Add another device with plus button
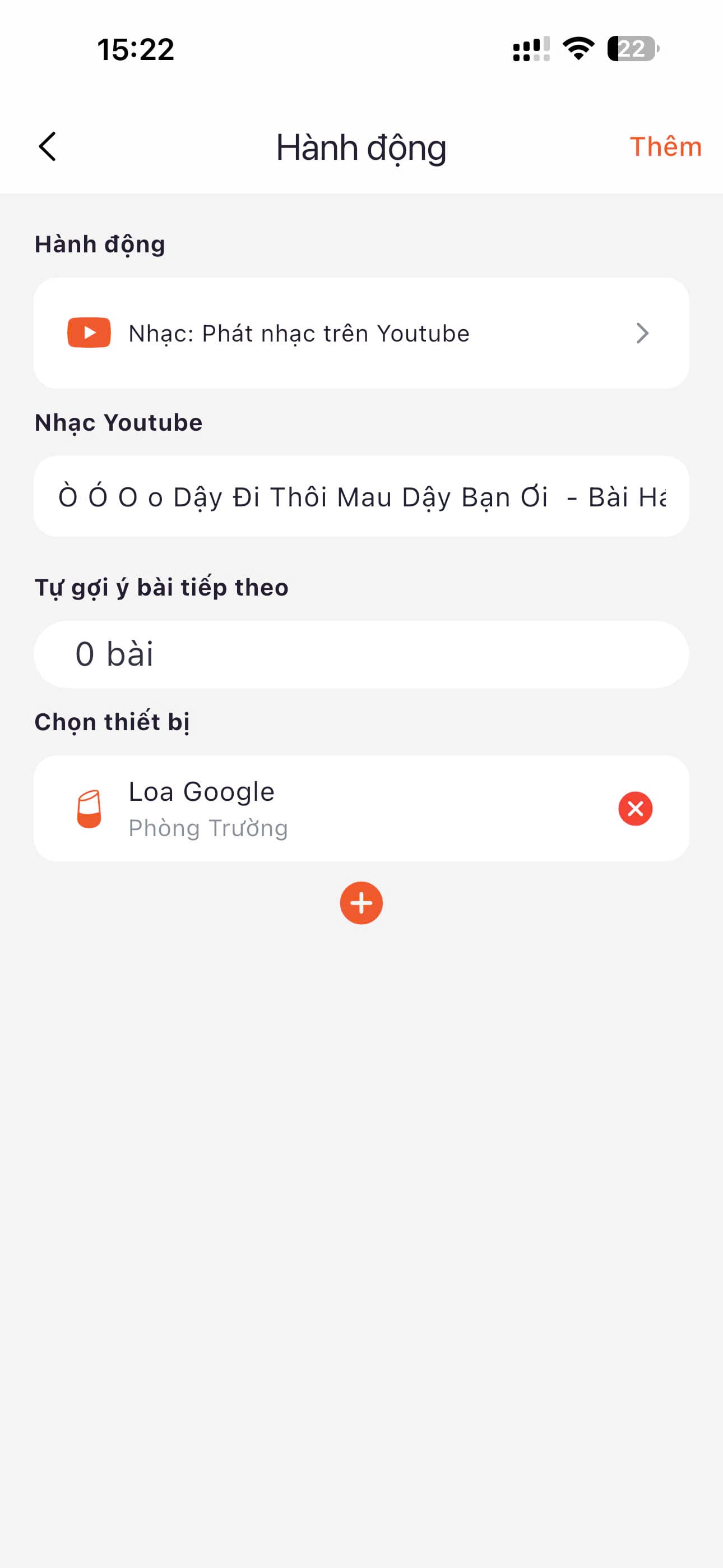Viewport: 723px width, 1568px height. pyautogui.click(x=361, y=903)
